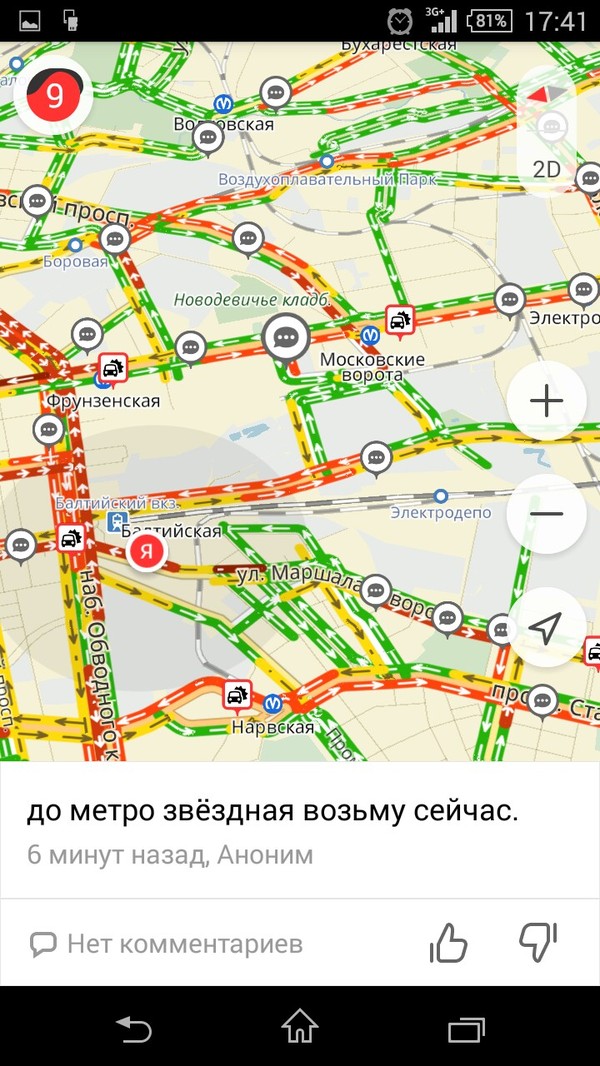Screen dimensions: 600x1066
Task: Go back via system navigation
Action: point(133,1027)
